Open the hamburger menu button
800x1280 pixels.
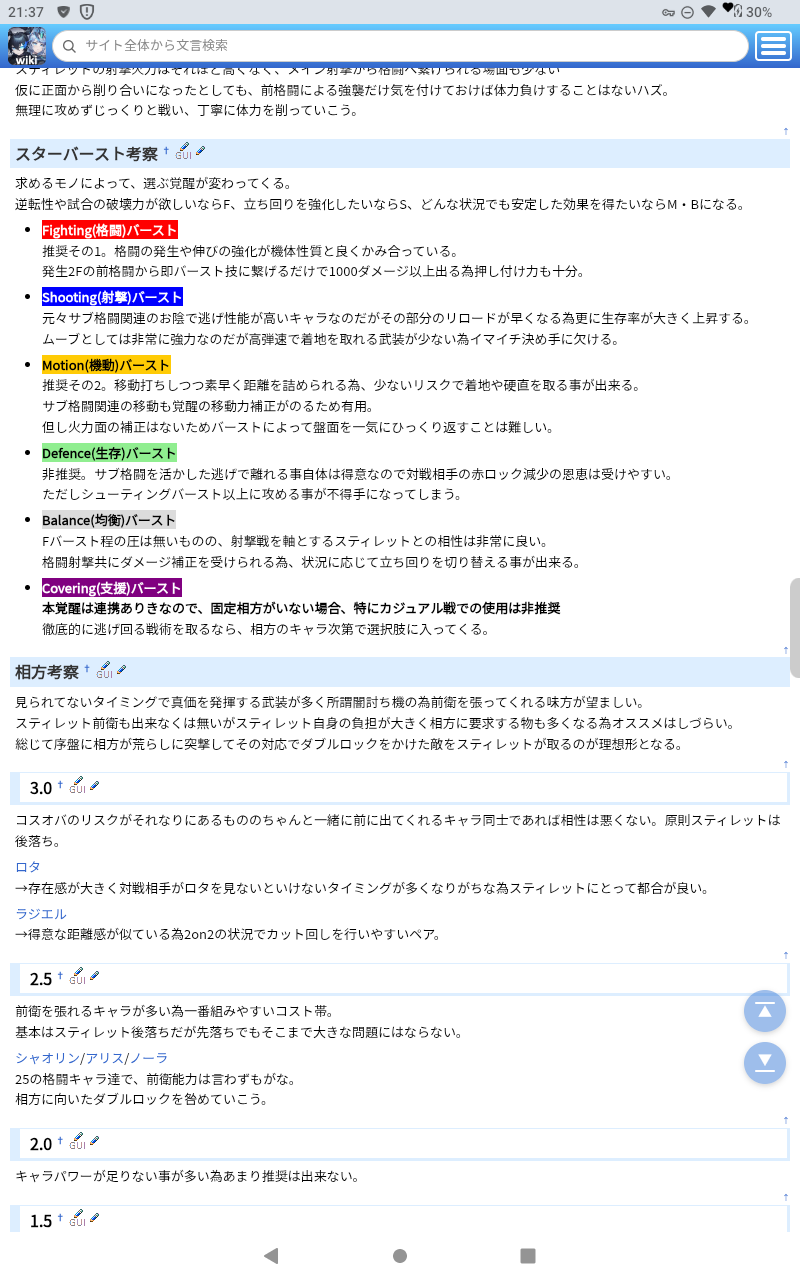tap(773, 46)
